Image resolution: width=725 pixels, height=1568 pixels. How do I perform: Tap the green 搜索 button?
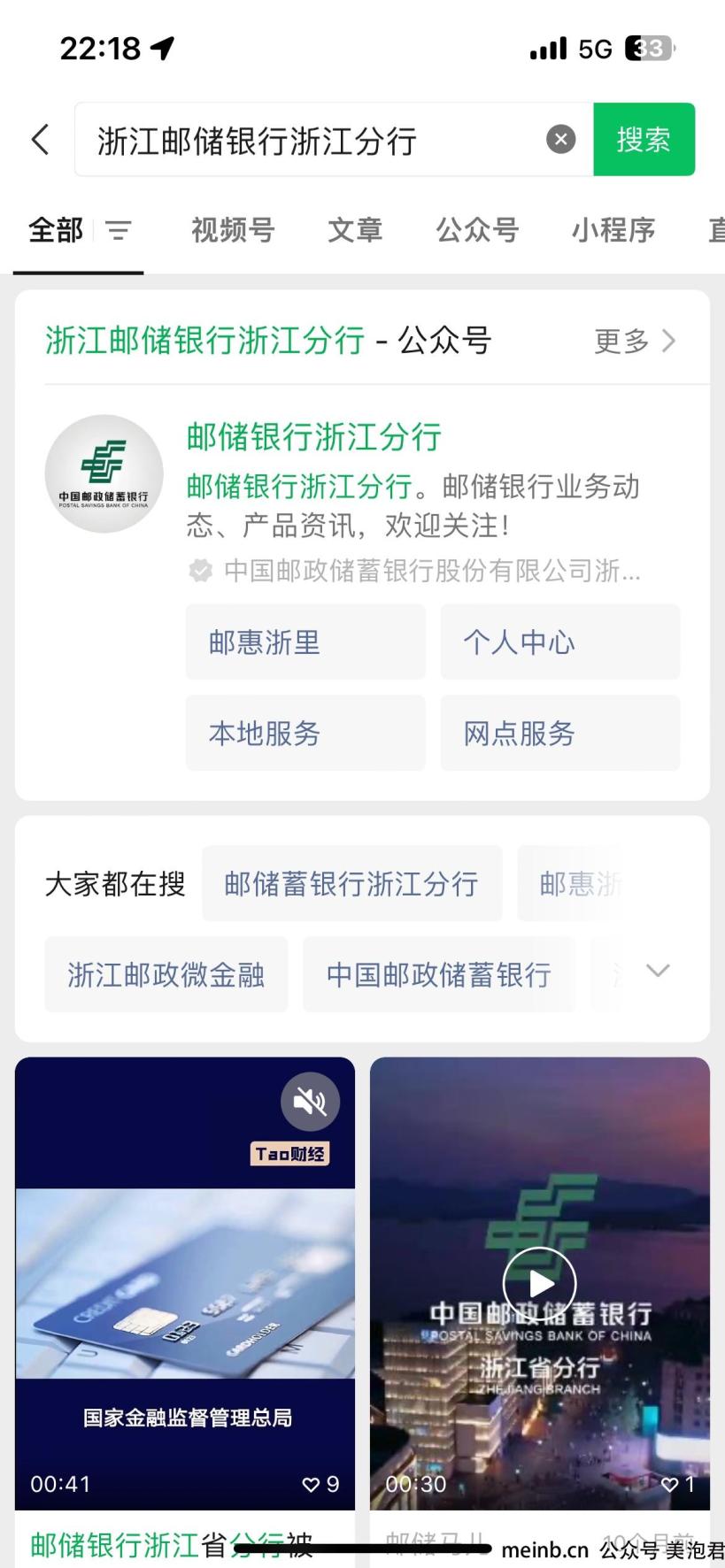(644, 140)
